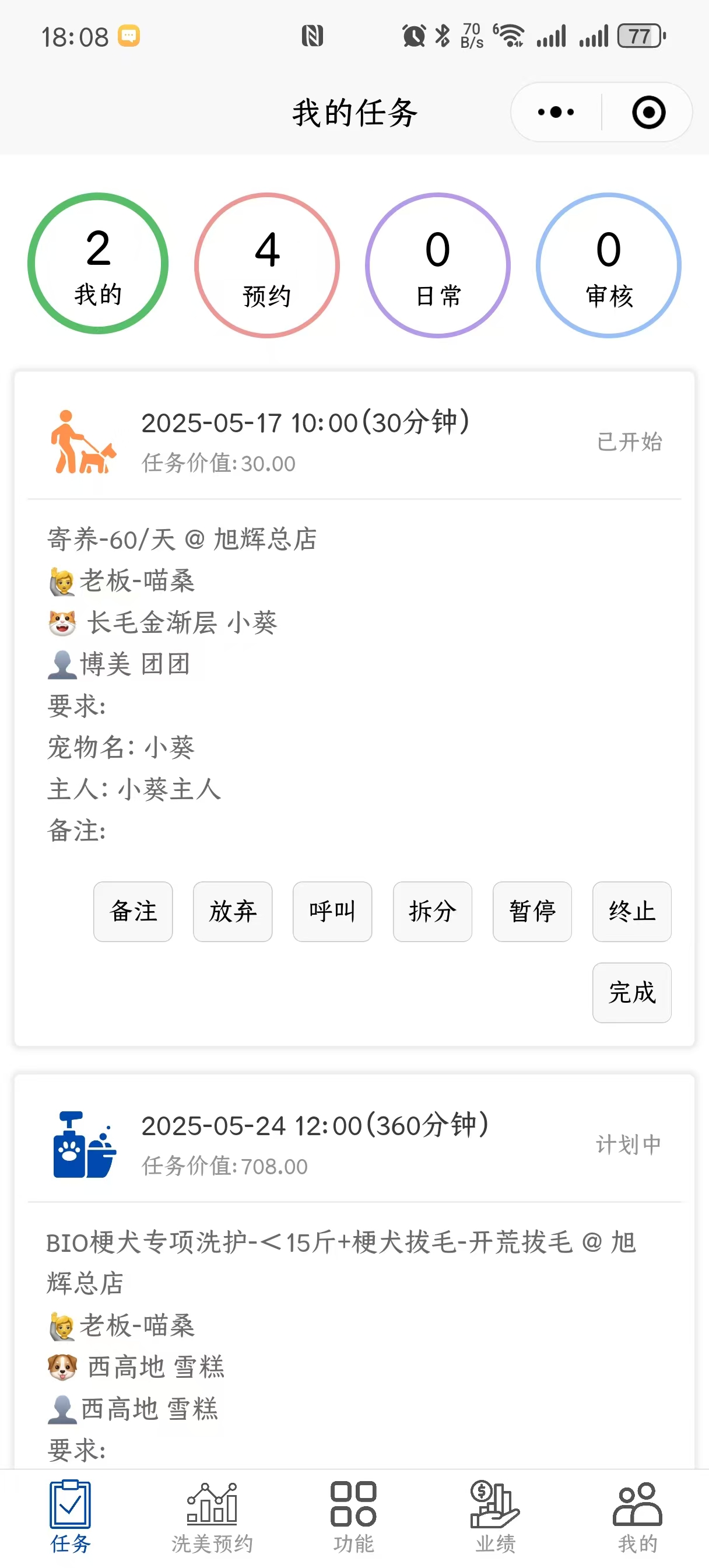Viewport: 709px width, 1568px height.
Task: Split the task using 拆分
Action: [432, 911]
